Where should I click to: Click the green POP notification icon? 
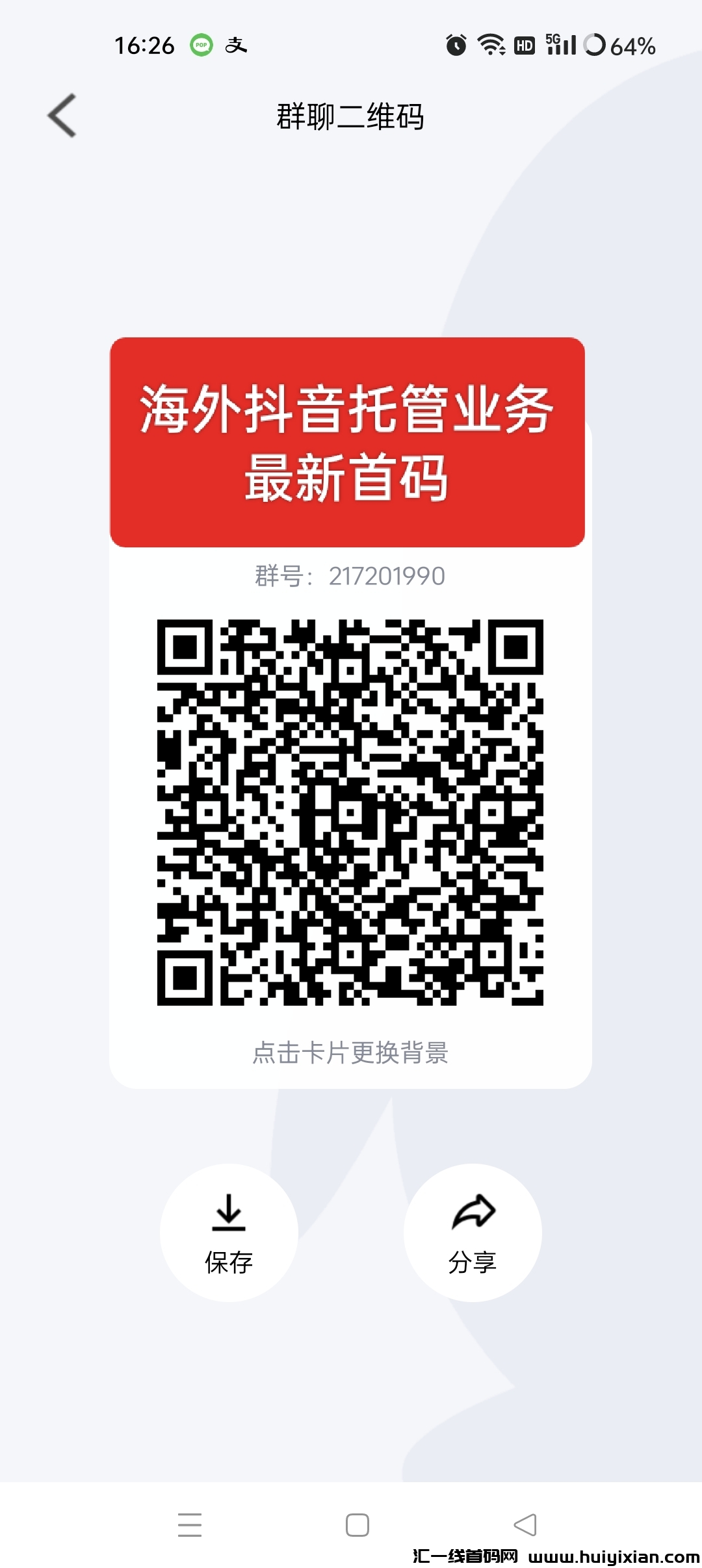point(201,44)
